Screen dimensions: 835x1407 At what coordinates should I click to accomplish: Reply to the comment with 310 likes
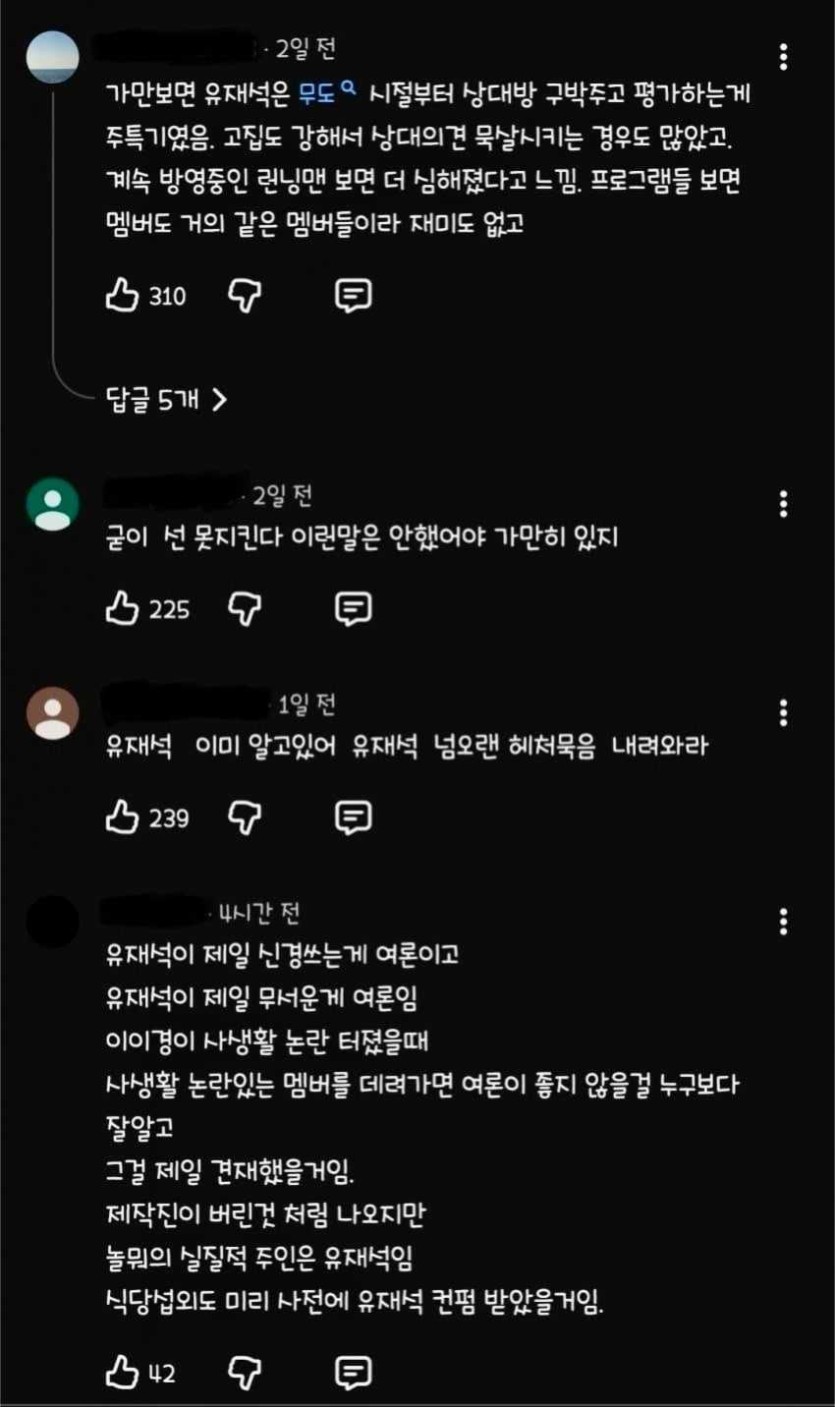click(x=352, y=295)
